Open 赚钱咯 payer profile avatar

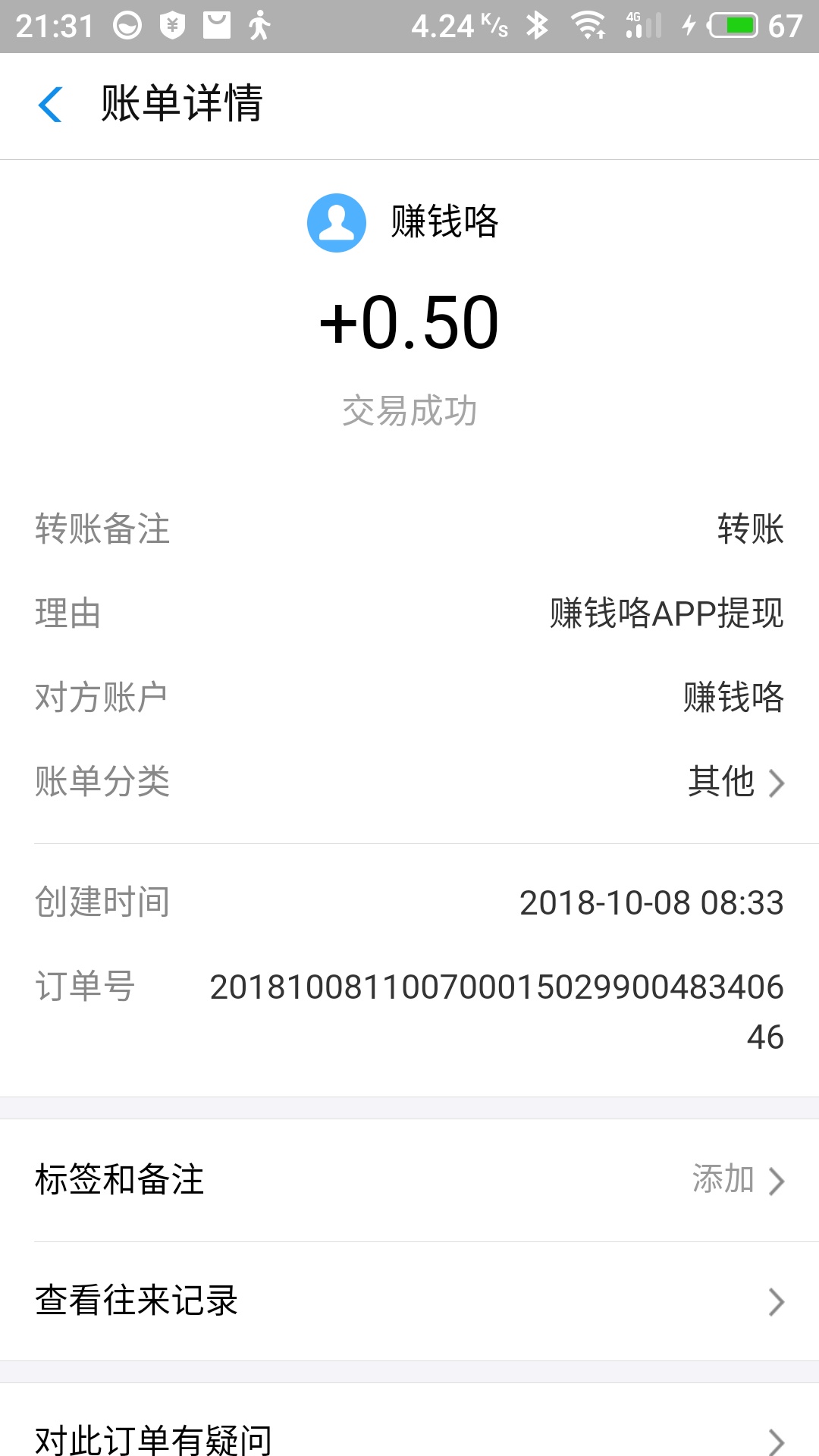(x=336, y=223)
